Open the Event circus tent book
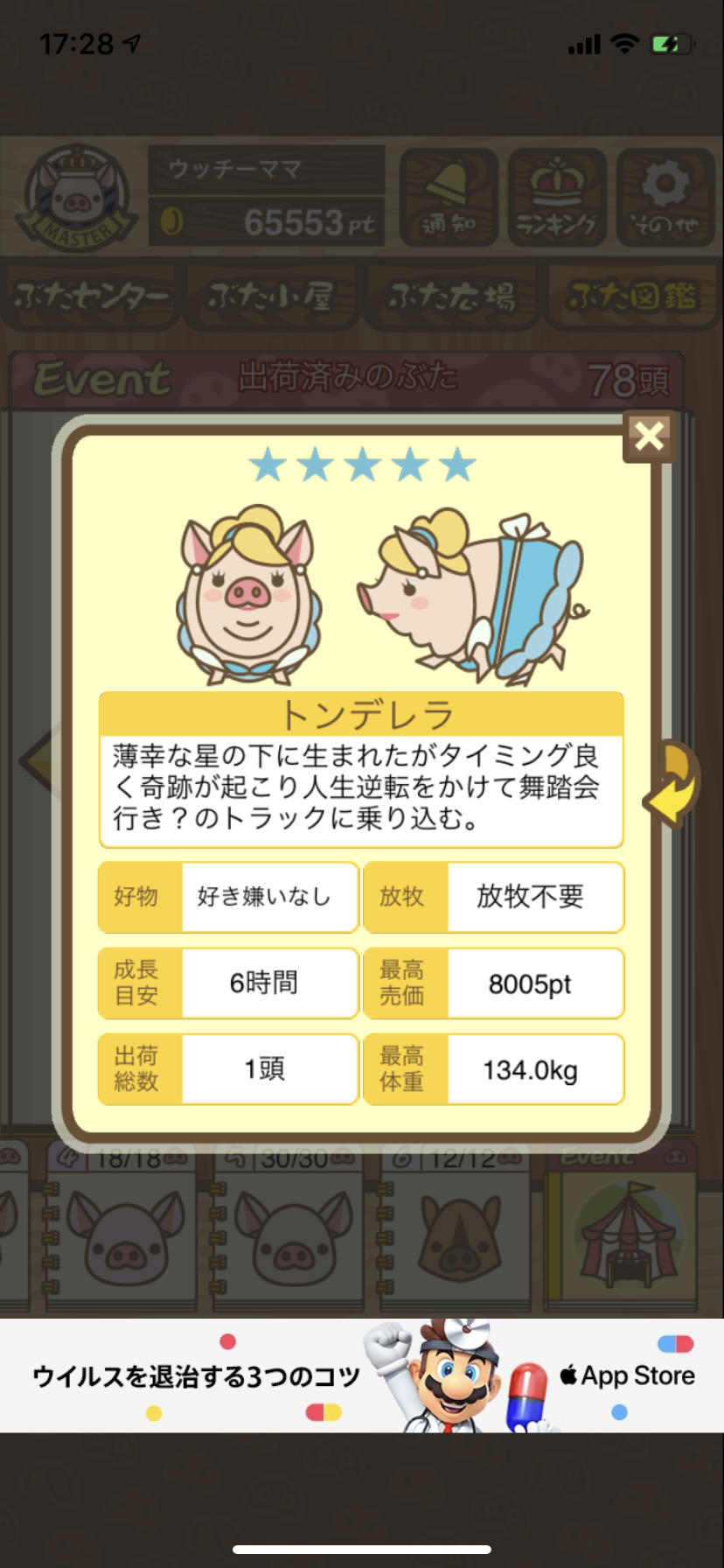 point(624,1234)
